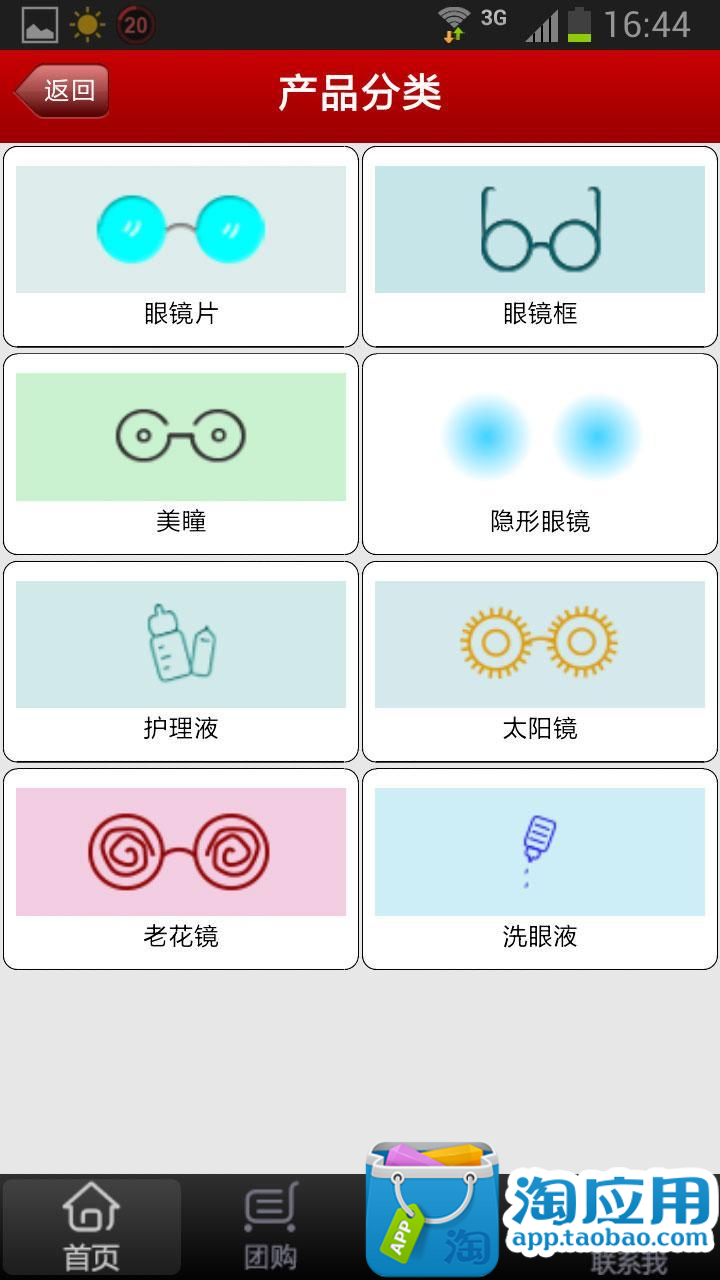Open the 洗眼液 category

(540, 869)
